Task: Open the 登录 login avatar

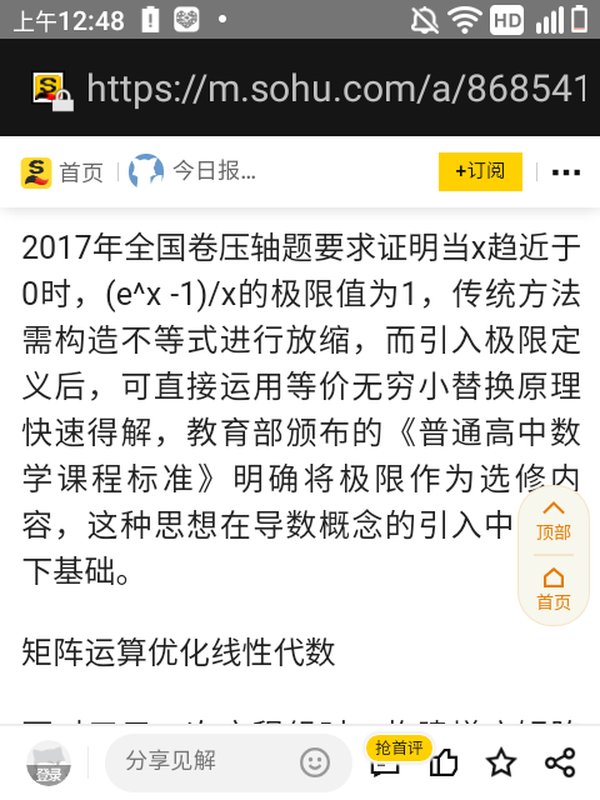Action: (48, 763)
